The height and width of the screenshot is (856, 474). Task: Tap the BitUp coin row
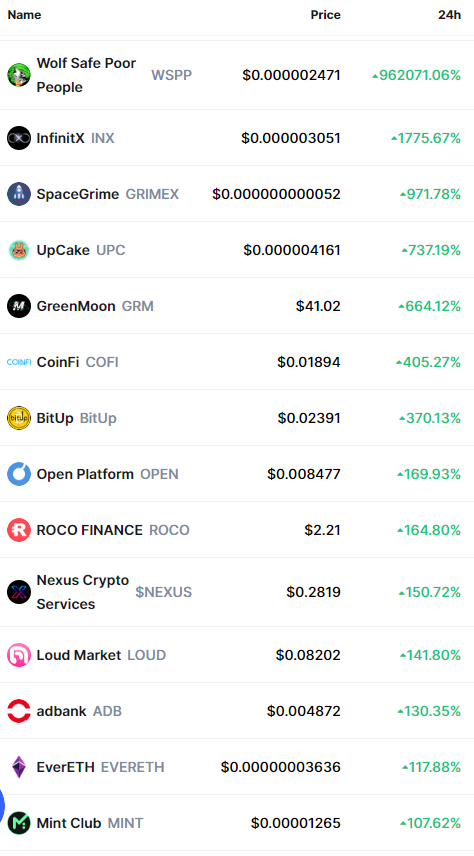coord(237,418)
